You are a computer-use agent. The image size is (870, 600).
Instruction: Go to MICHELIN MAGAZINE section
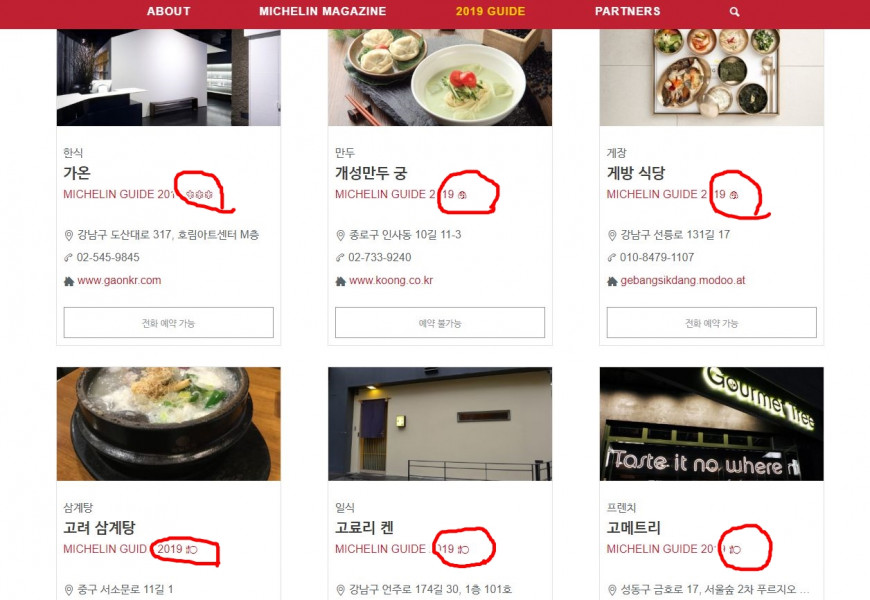click(322, 12)
